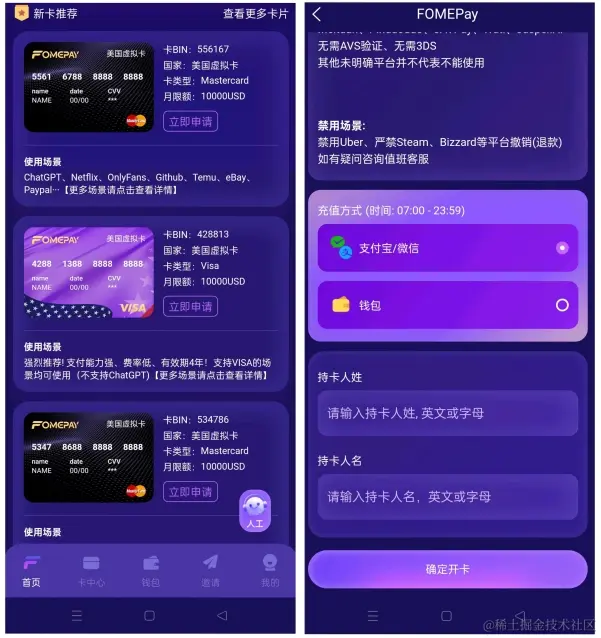Open the 我的 profile tab
The width and height of the screenshot is (601, 638).
tap(270, 570)
